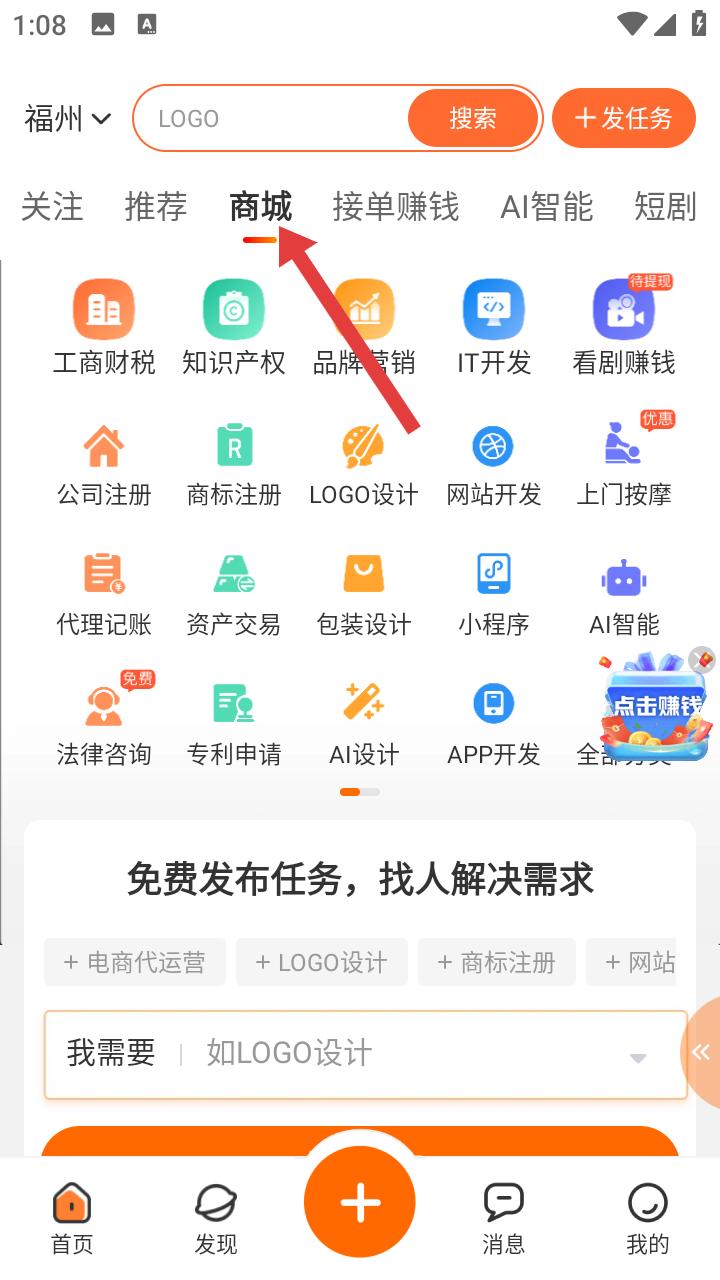The width and height of the screenshot is (720, 1280).
Task: Open the 福州 city selector
Action: (x=67, y=119)
